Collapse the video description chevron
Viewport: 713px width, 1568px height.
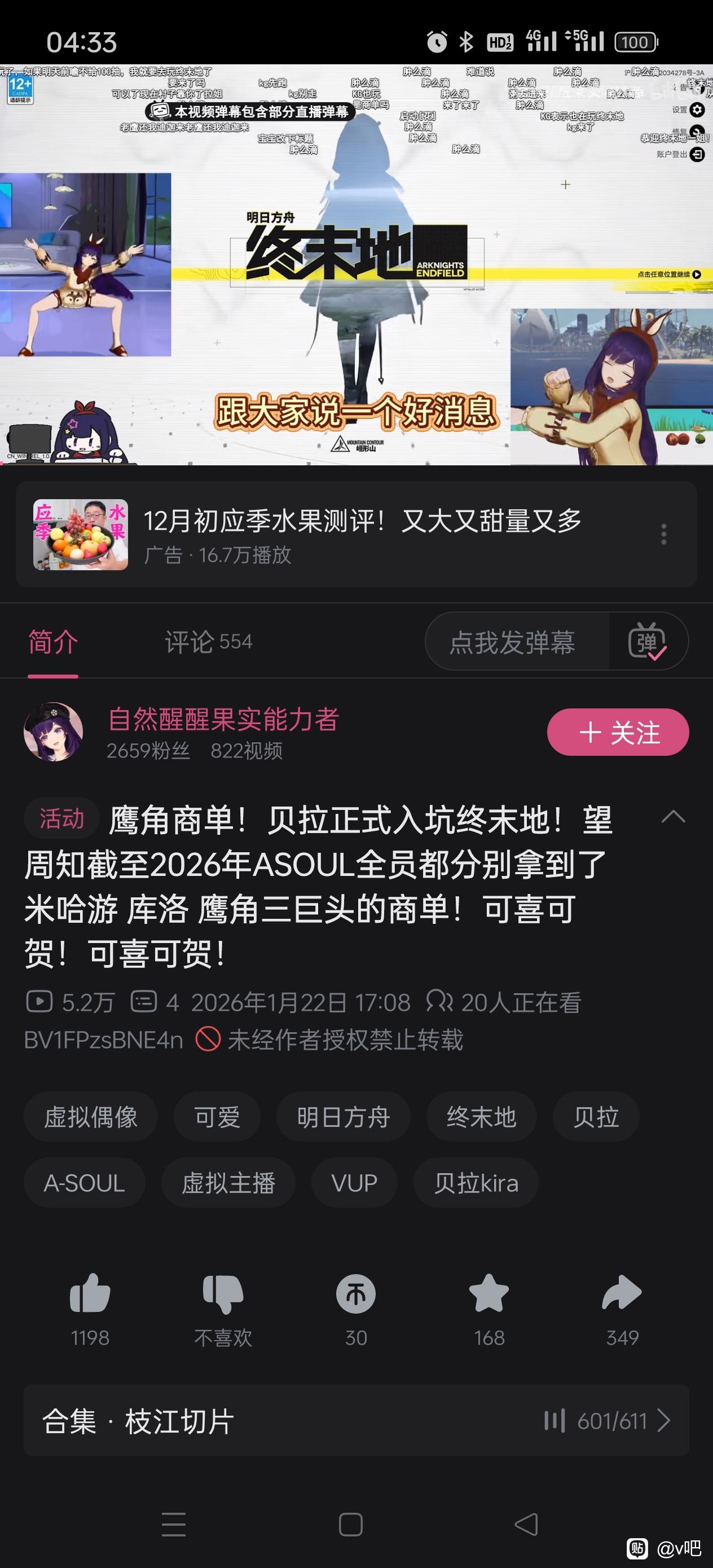(673, 817)
